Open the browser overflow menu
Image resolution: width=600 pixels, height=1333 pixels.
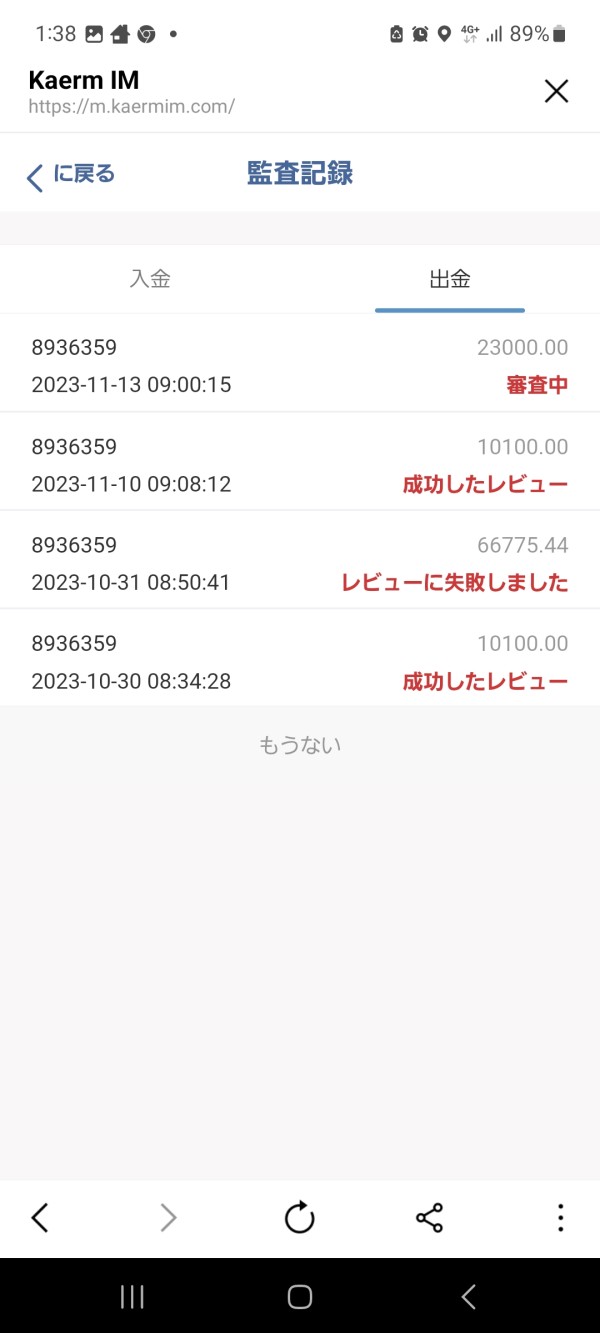tap(560, 1217)
